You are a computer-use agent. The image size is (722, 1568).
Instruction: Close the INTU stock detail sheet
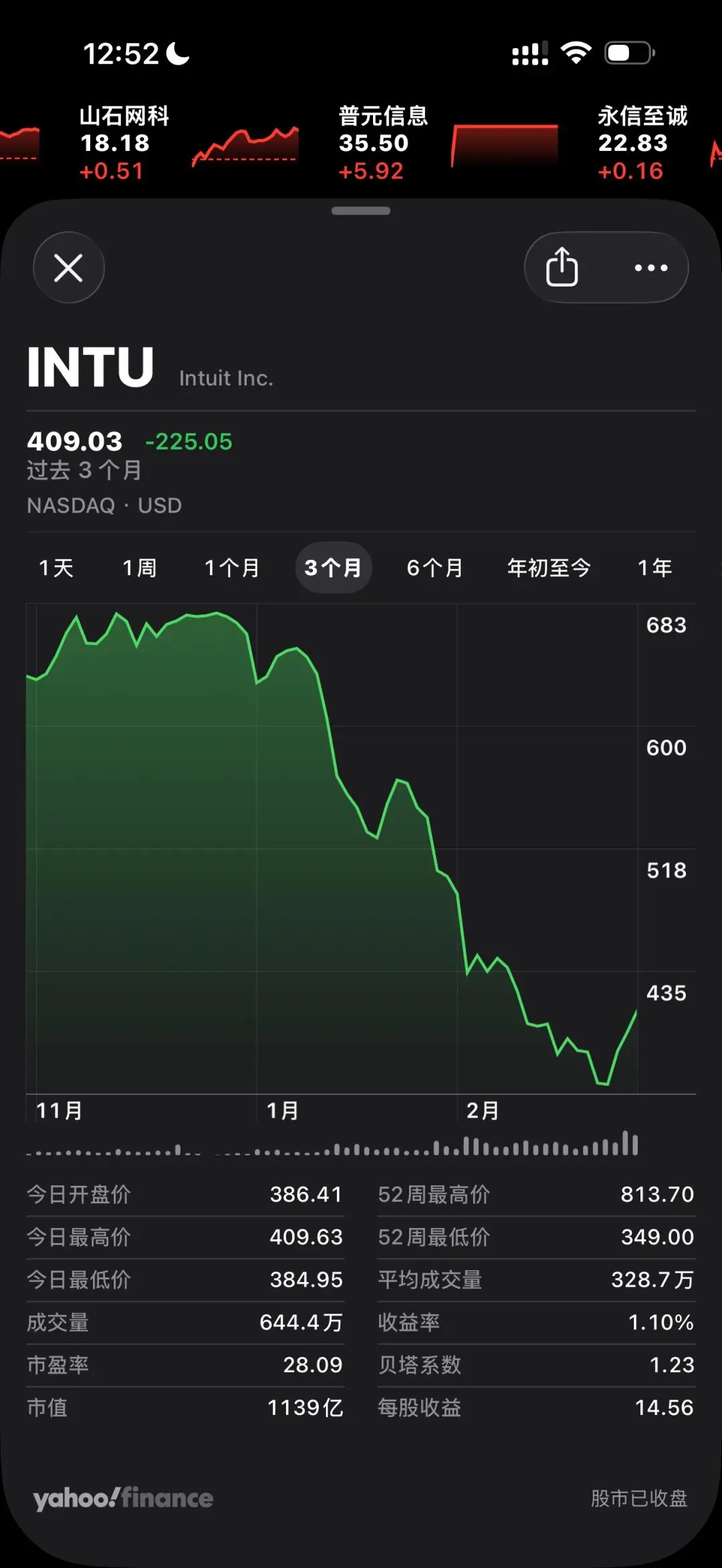69,268
